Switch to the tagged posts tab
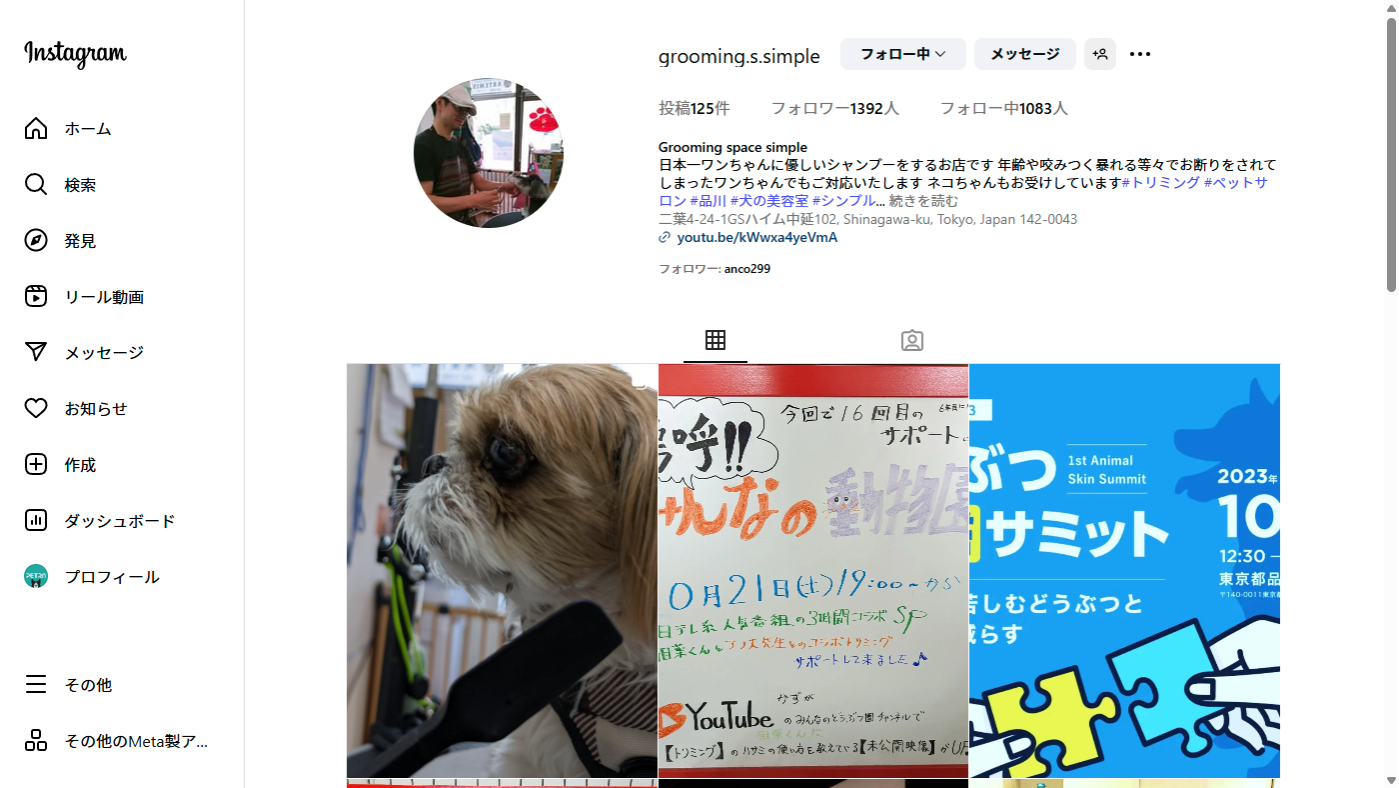 click(911, 341)
